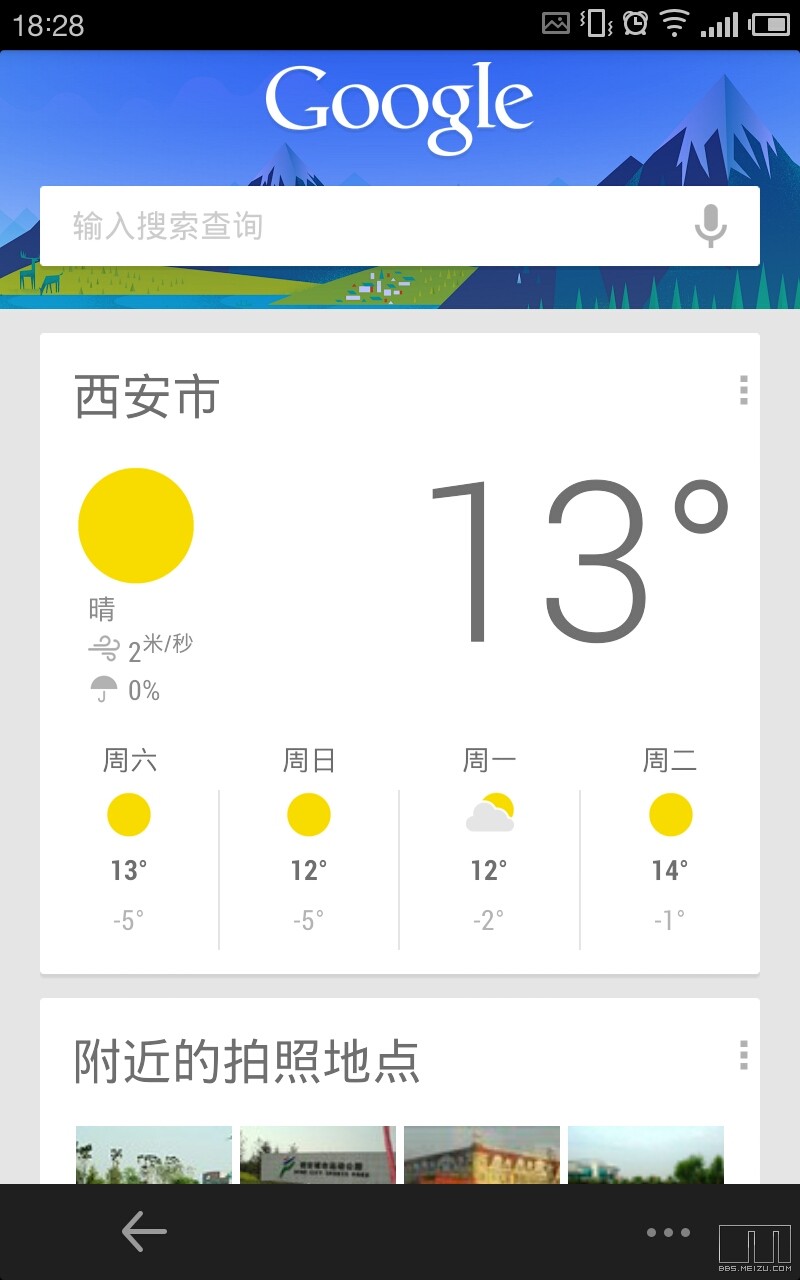Go back using the bottom arrow
The image size is (800, 1280).
click(x=144, y=1231)
